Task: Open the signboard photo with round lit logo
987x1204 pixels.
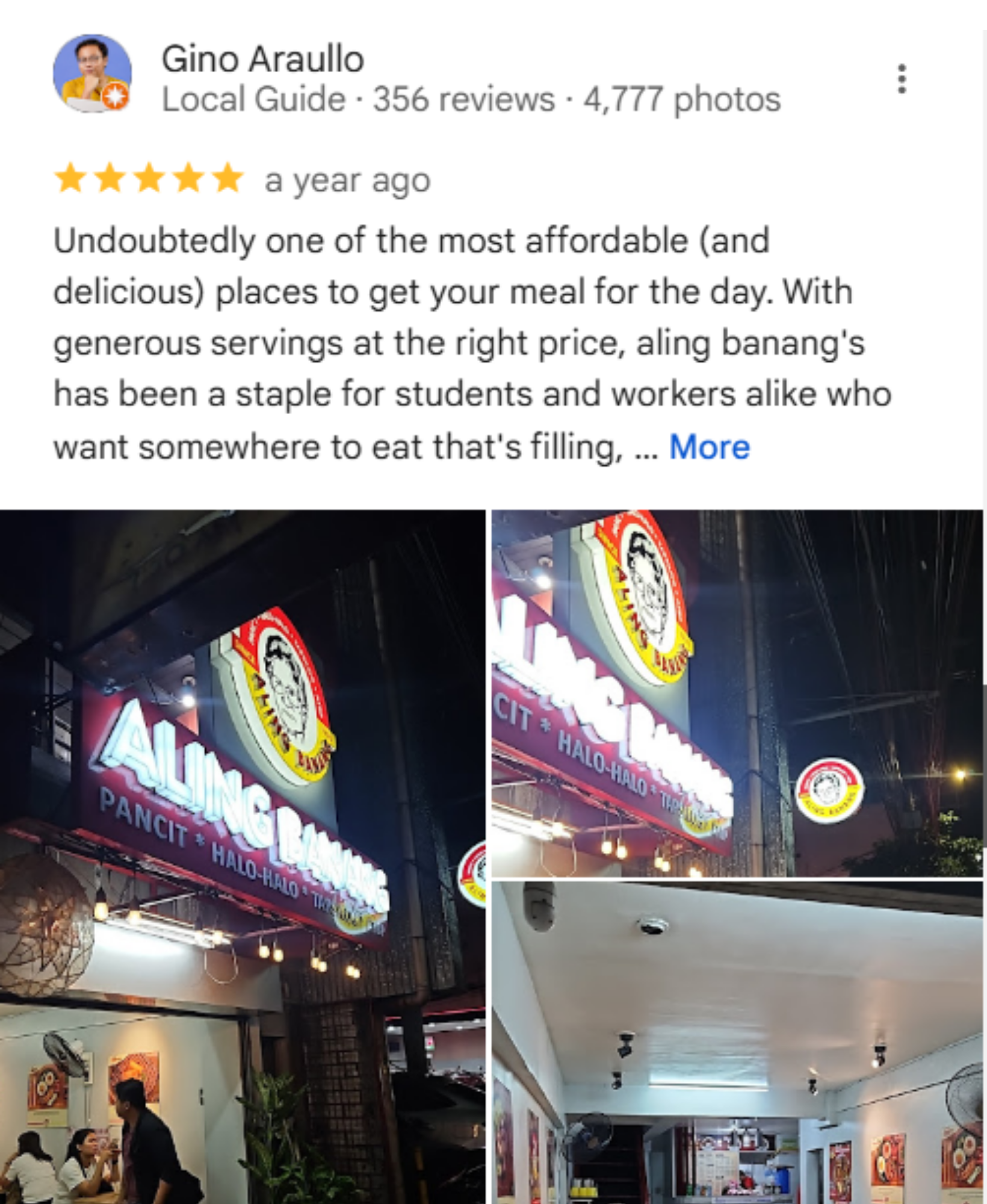Action: click(737, 692)
